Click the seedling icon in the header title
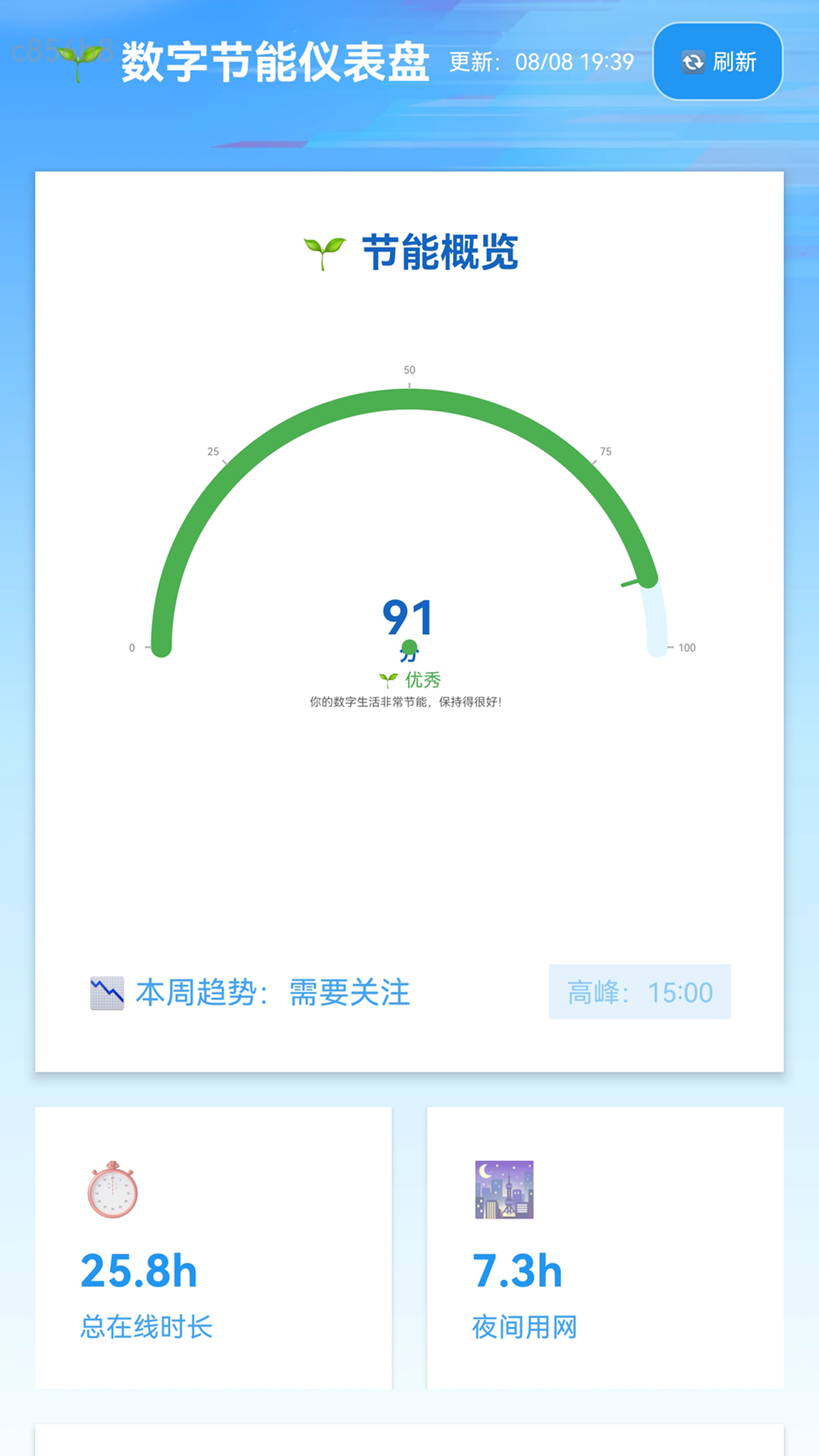The image size is (819, 1456). coord(80,62)
